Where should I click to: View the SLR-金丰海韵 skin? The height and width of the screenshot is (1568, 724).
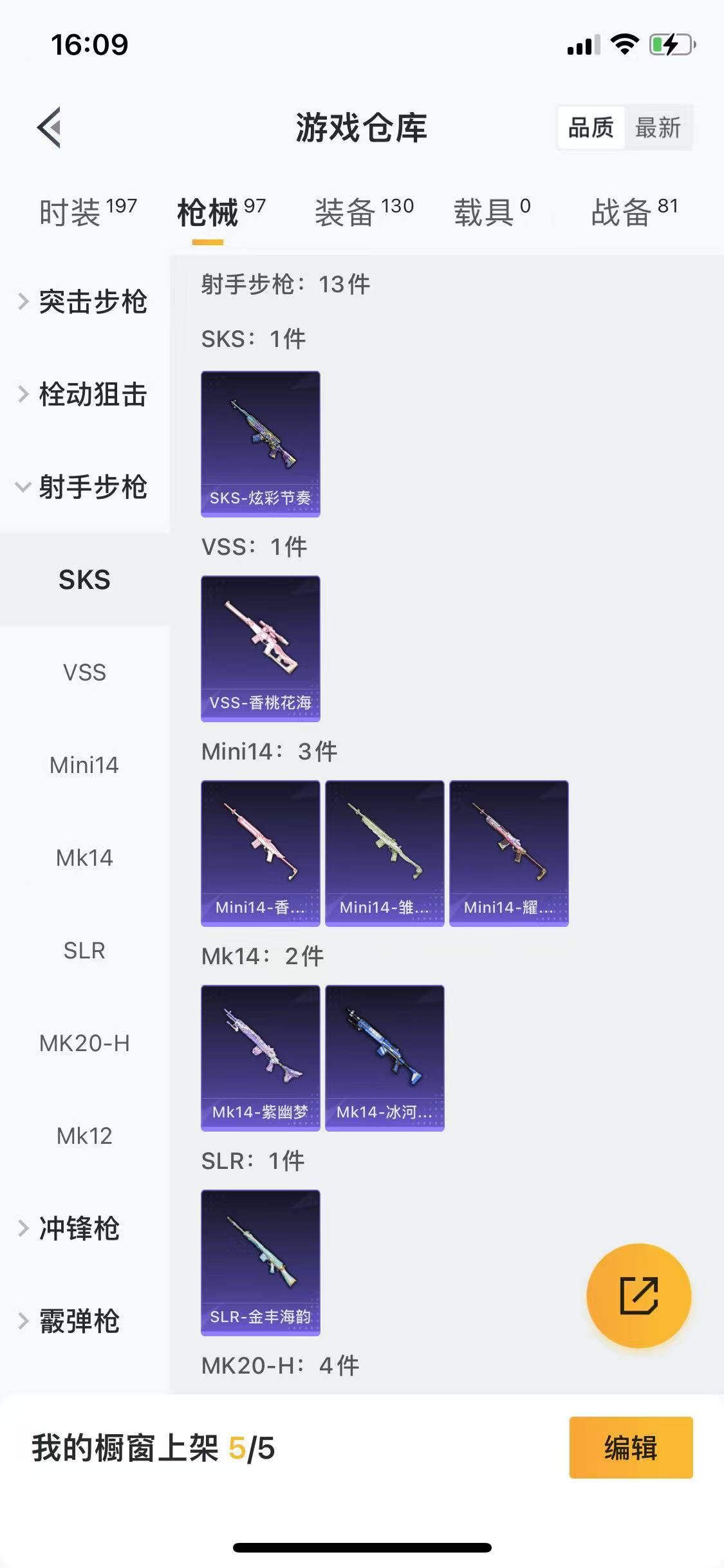tap(261, 1262)
